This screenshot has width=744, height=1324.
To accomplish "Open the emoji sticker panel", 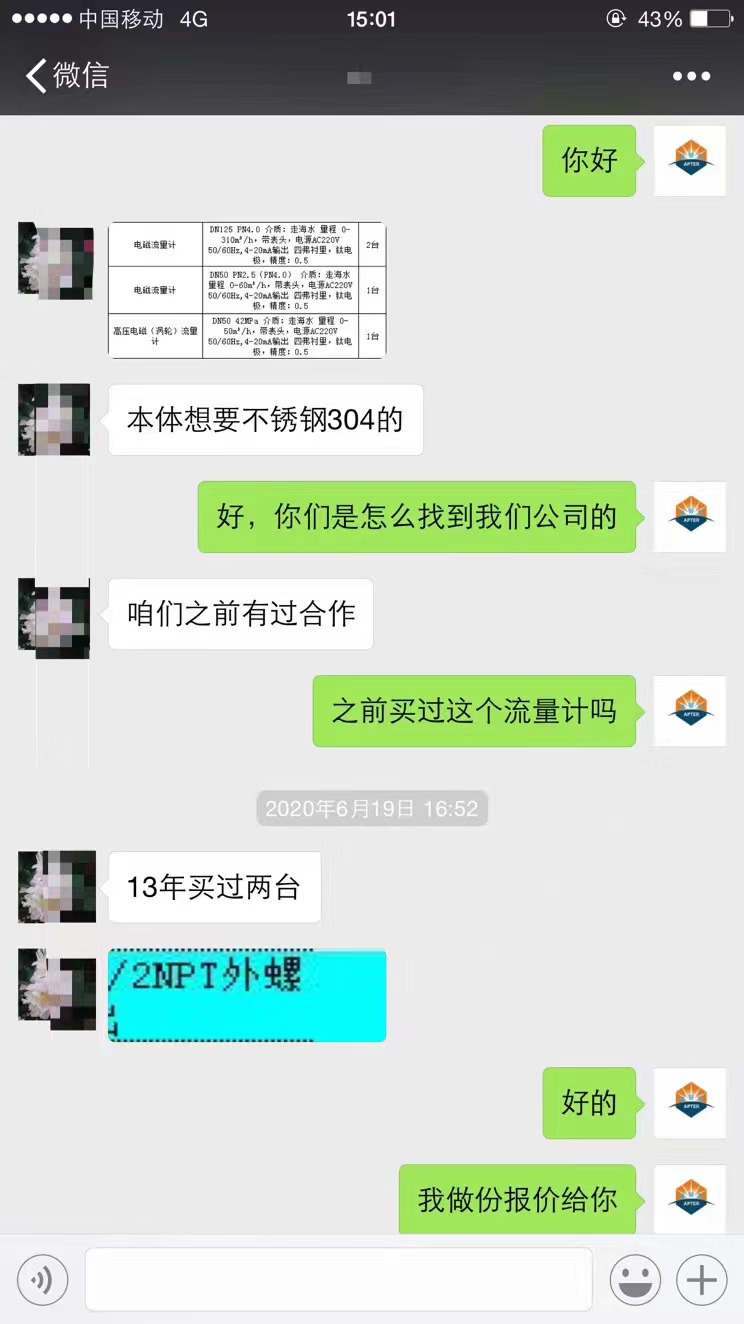I will (x=636, y=1279).
